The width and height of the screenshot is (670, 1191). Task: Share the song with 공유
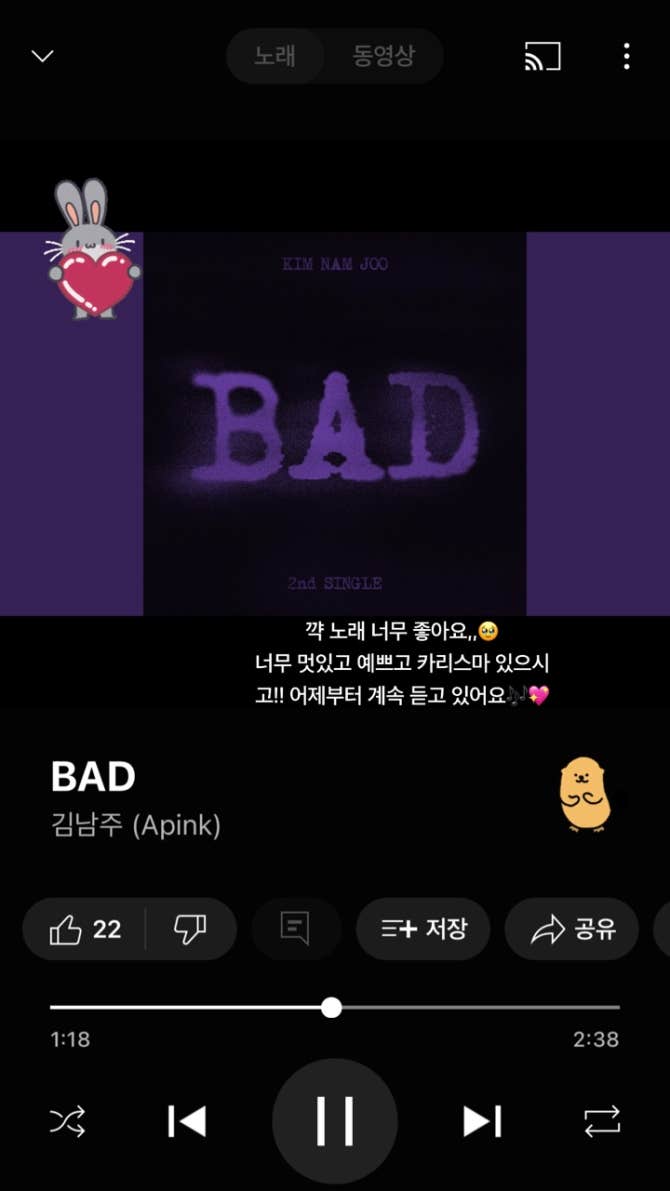pos(573,930)
